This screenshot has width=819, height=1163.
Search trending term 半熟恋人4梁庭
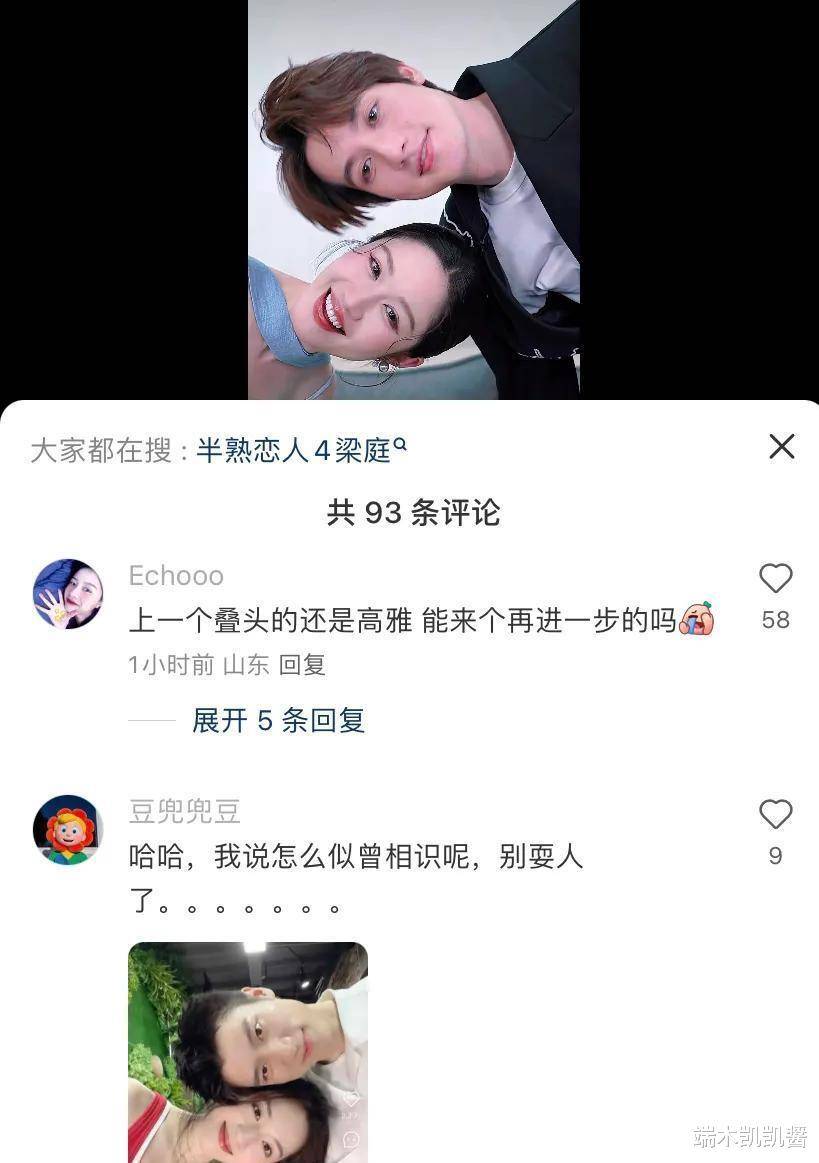point(300,450)
